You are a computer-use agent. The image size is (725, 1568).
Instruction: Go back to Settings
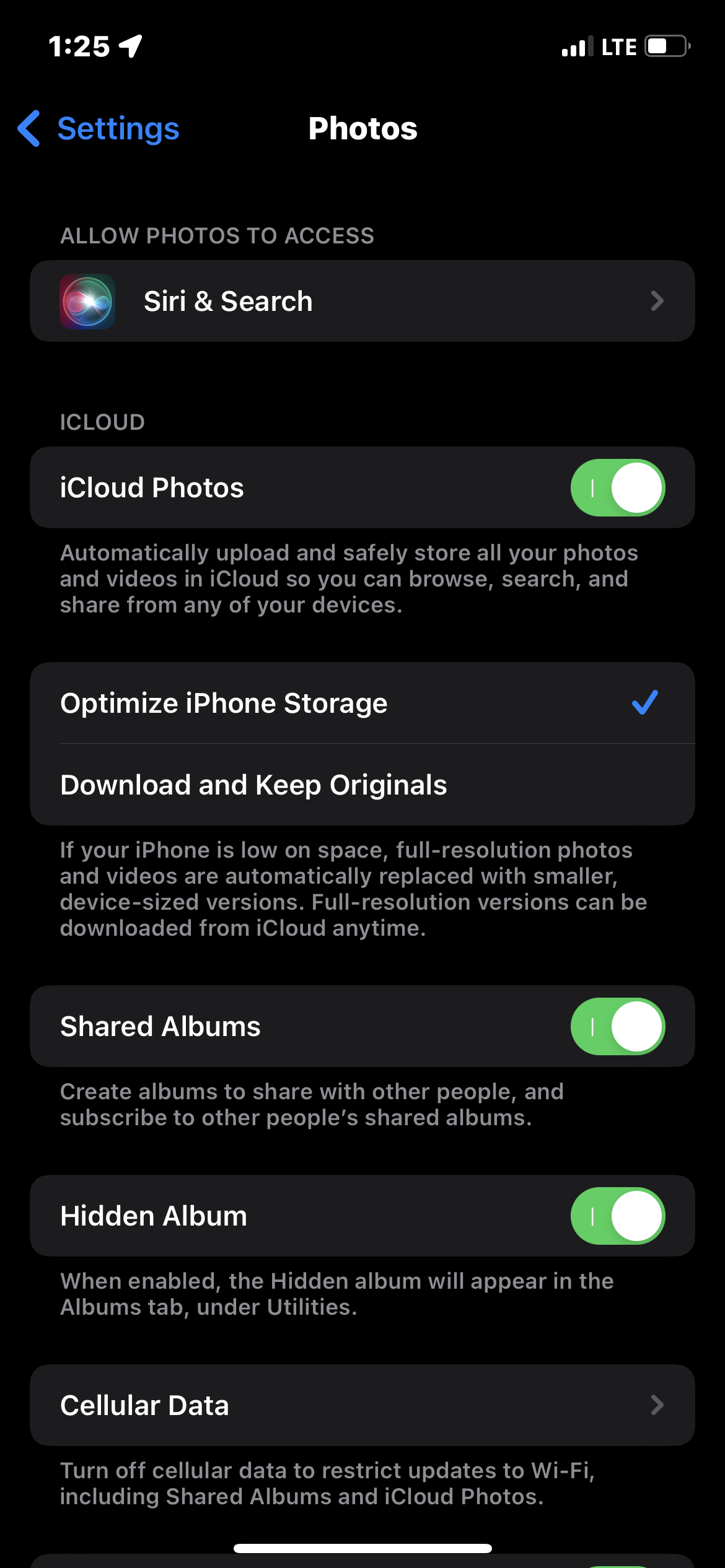point(99,129)
